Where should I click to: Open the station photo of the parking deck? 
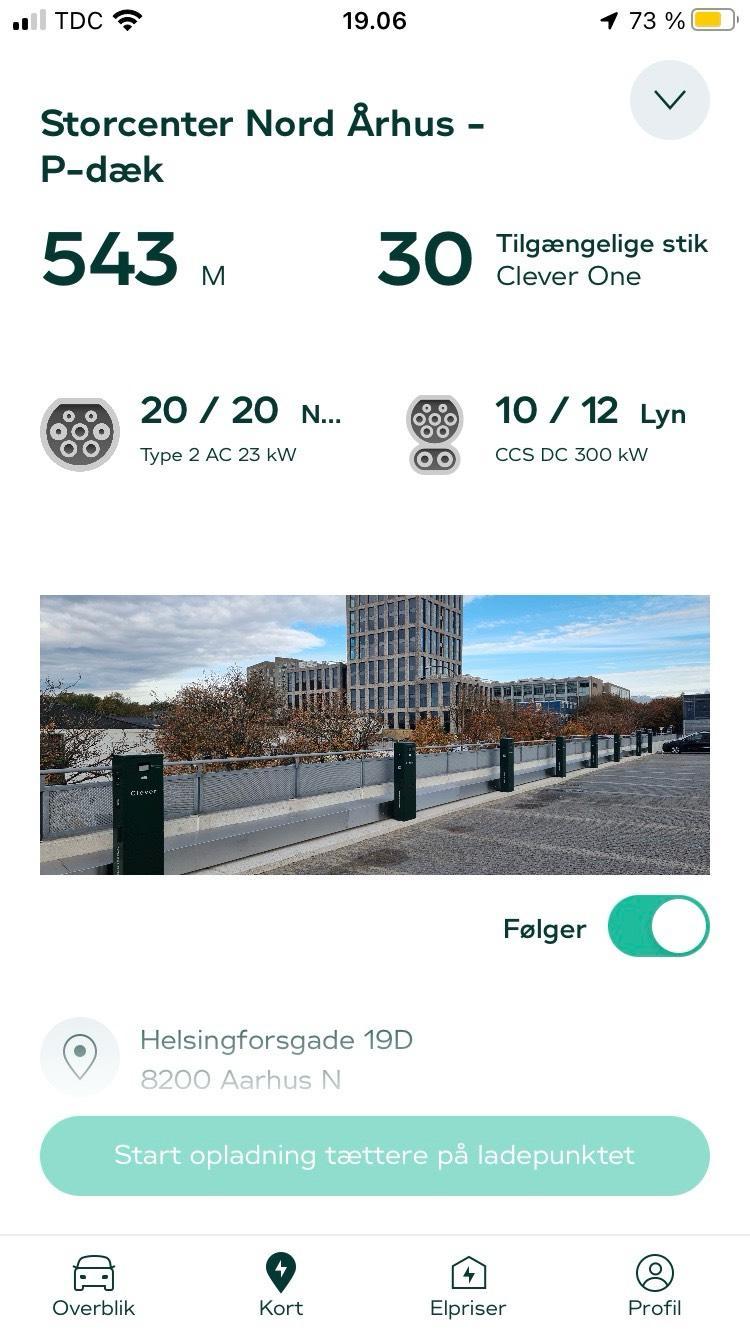tap(375, 735)
